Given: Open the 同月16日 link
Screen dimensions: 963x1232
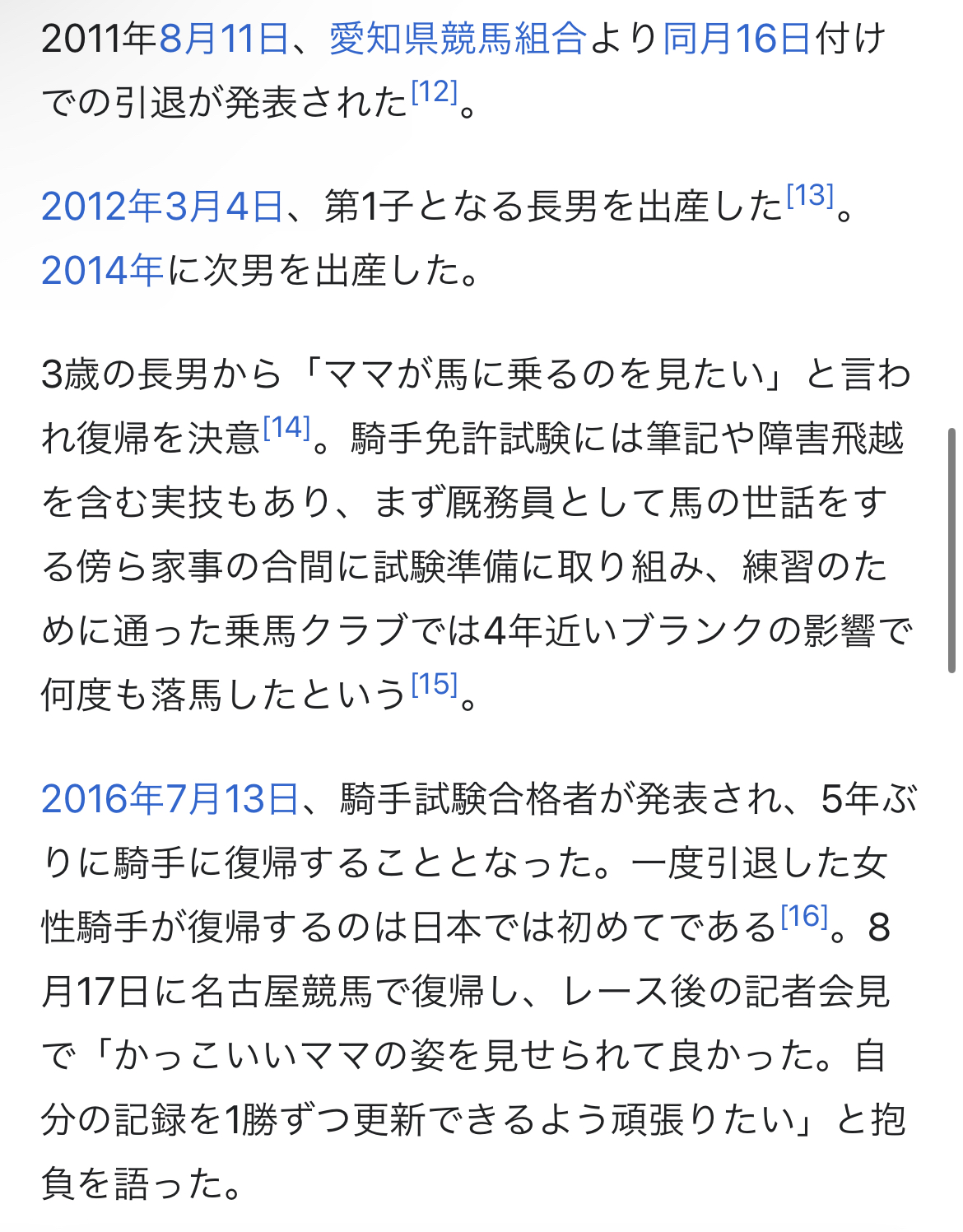Looking at the screenshot, I should click(x=737, y=39).
